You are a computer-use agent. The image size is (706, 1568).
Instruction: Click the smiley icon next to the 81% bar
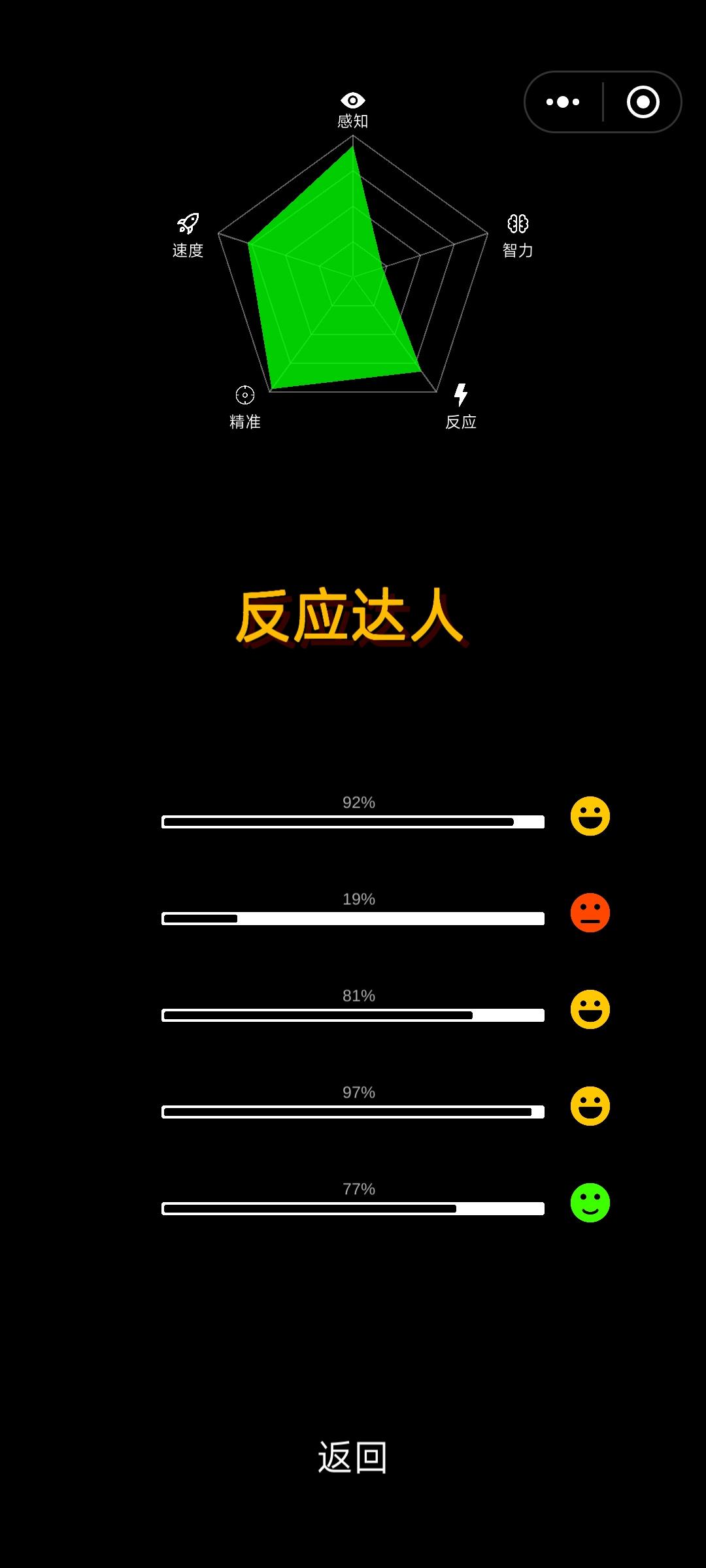click(589, 1009)
